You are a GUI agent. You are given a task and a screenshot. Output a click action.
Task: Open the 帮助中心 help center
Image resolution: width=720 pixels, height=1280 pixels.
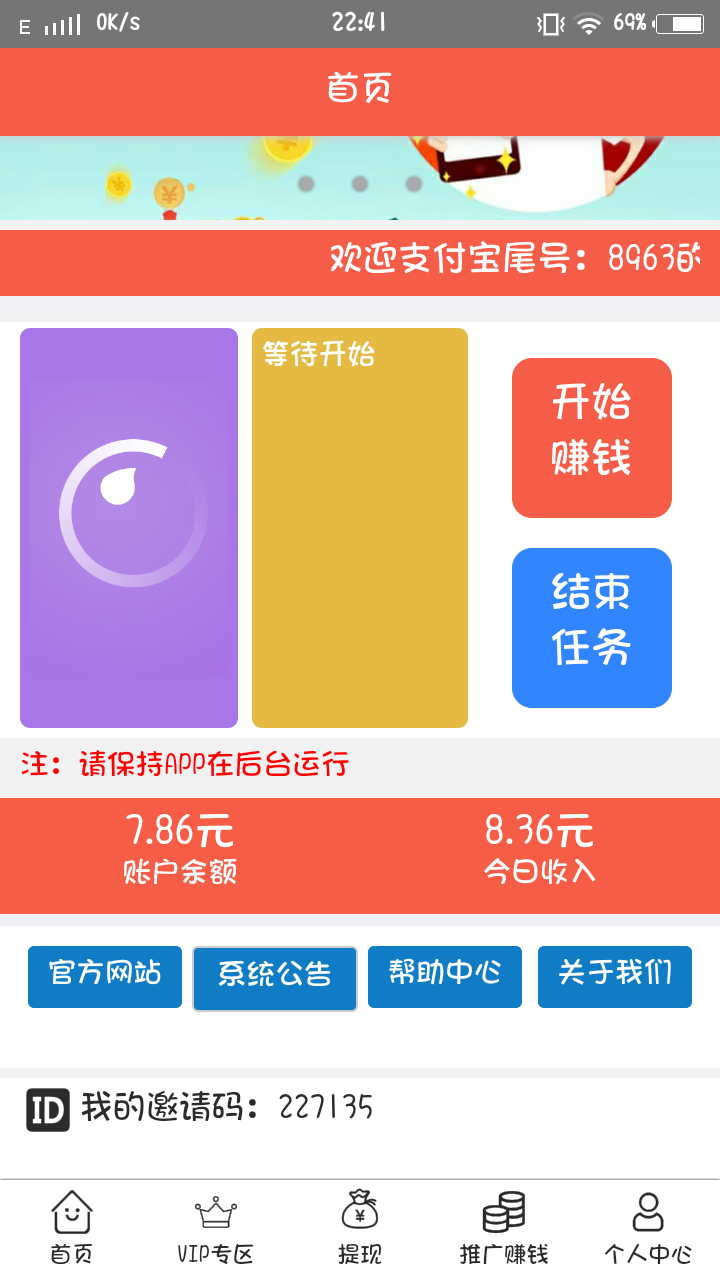(x=444, y=977)
